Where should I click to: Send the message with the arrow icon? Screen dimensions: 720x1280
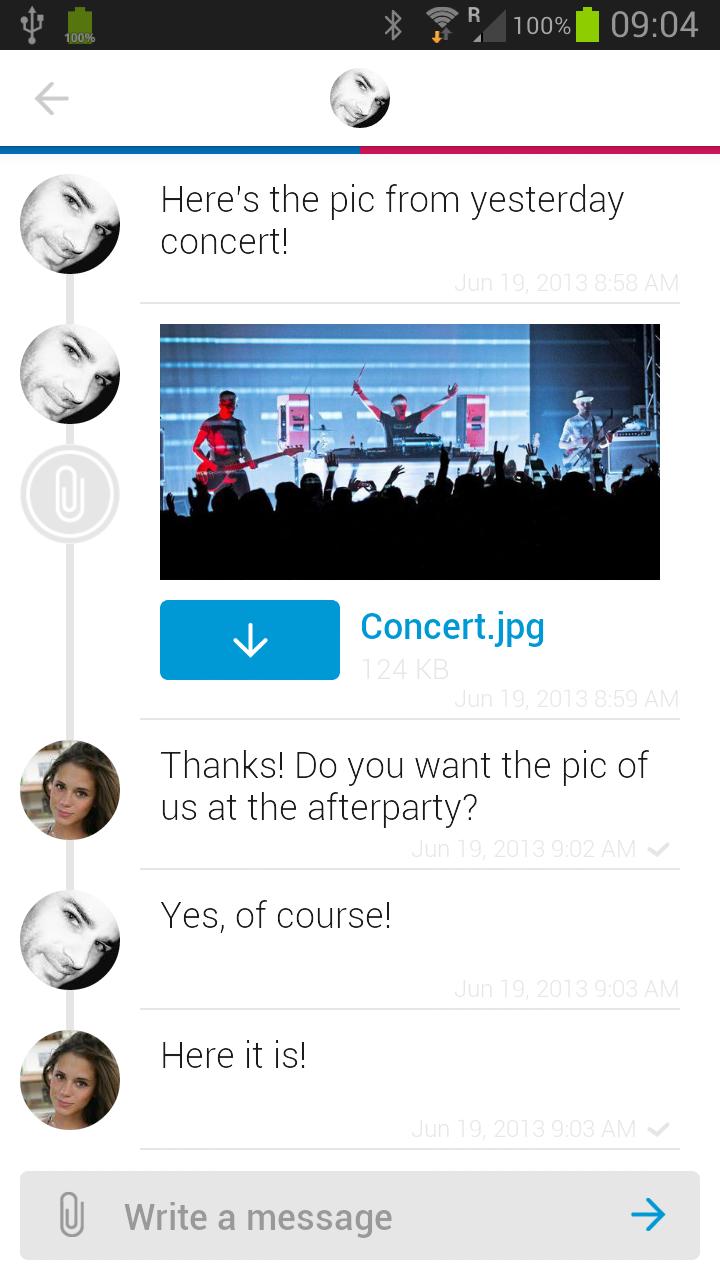click(648, 1215)
